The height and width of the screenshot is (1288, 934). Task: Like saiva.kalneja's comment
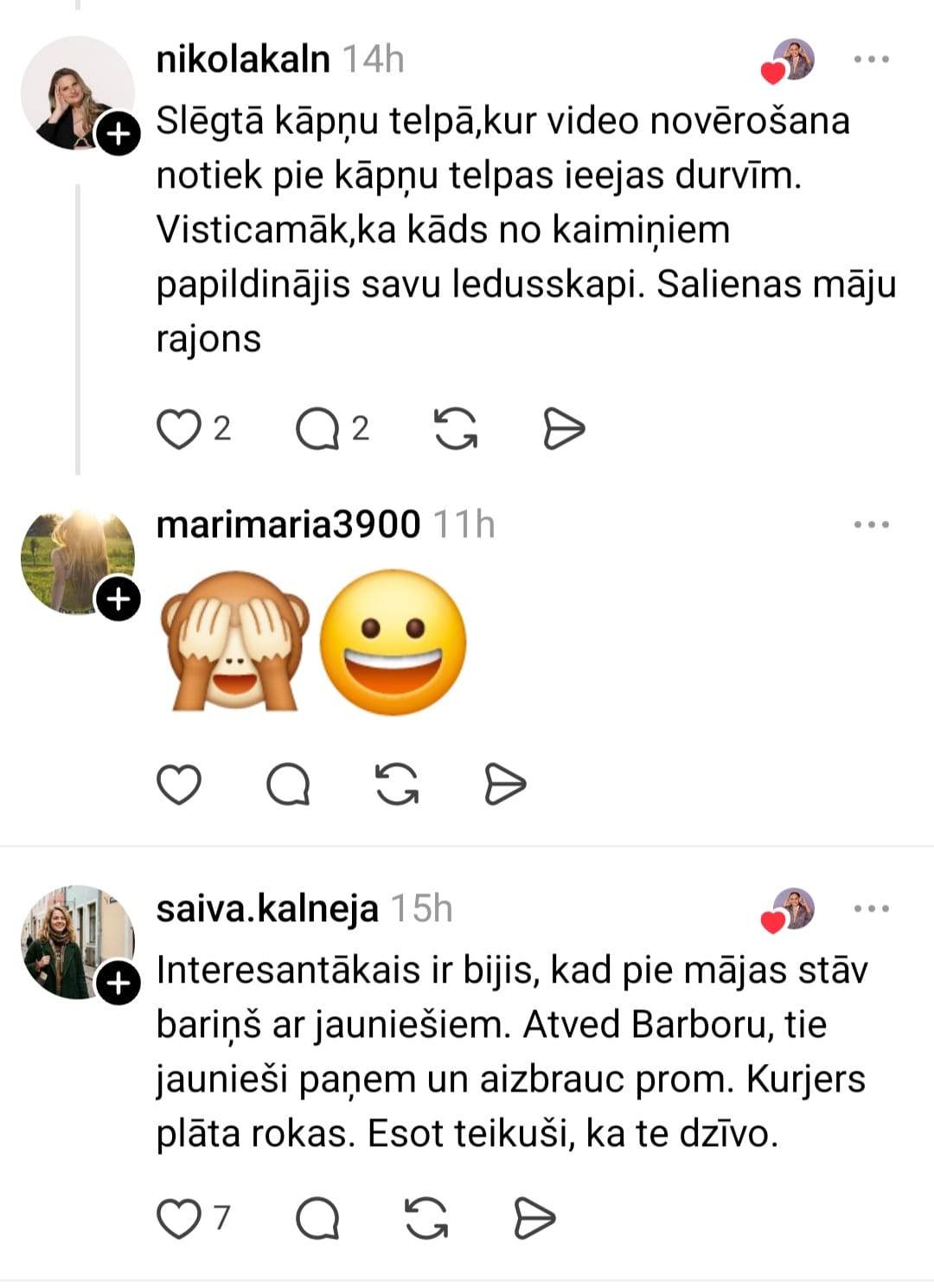pos(179,1219)
